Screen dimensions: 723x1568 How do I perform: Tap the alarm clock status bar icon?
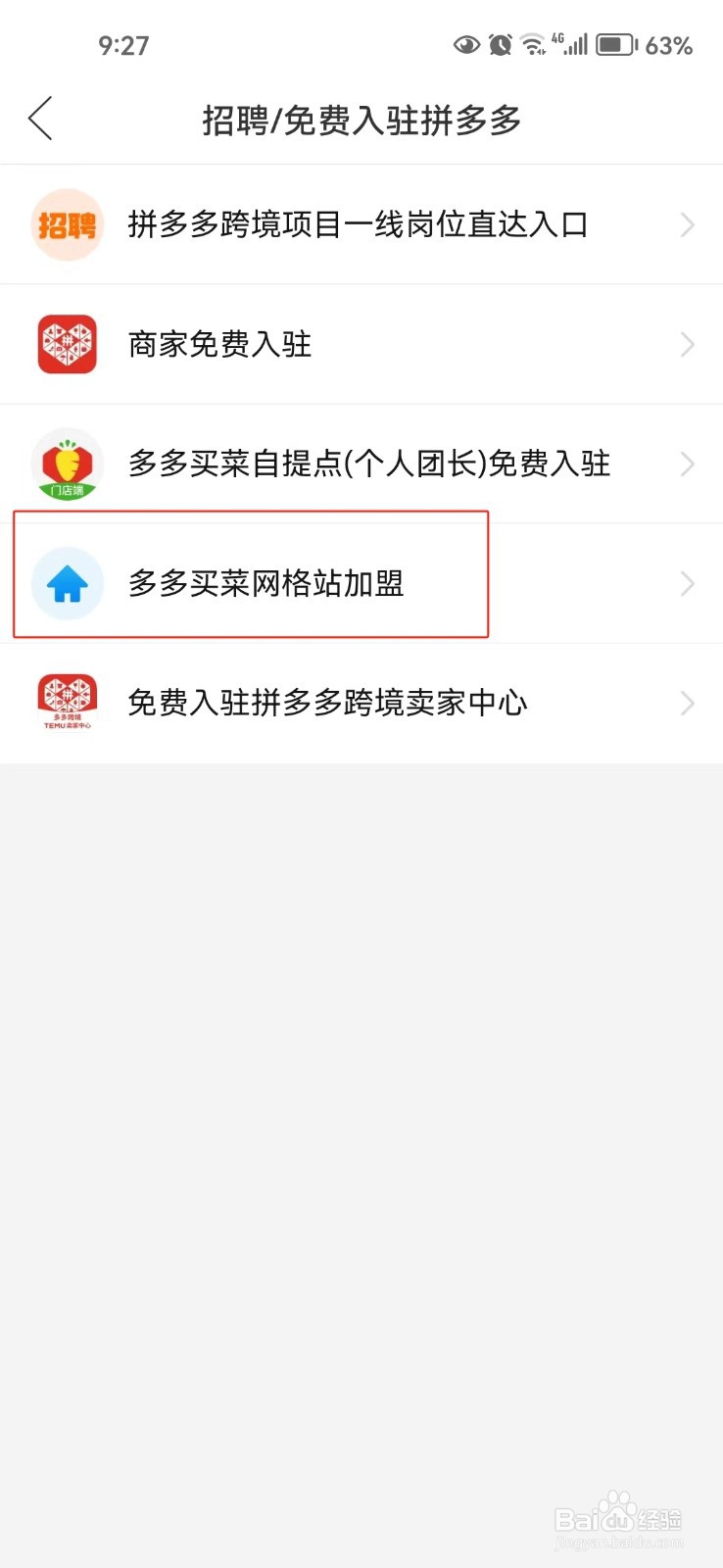[500, 44]
